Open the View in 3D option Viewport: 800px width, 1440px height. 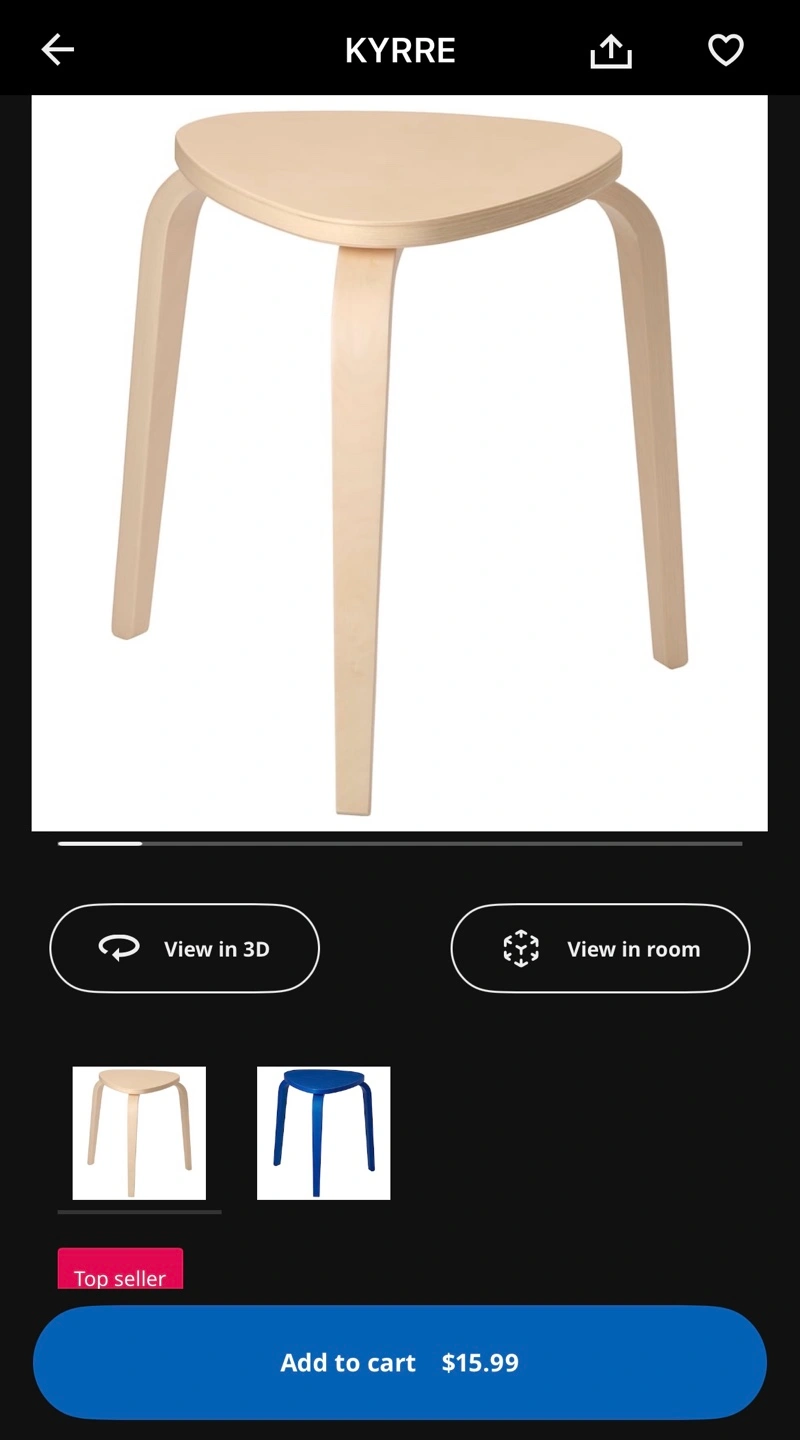tap(185, 948)
